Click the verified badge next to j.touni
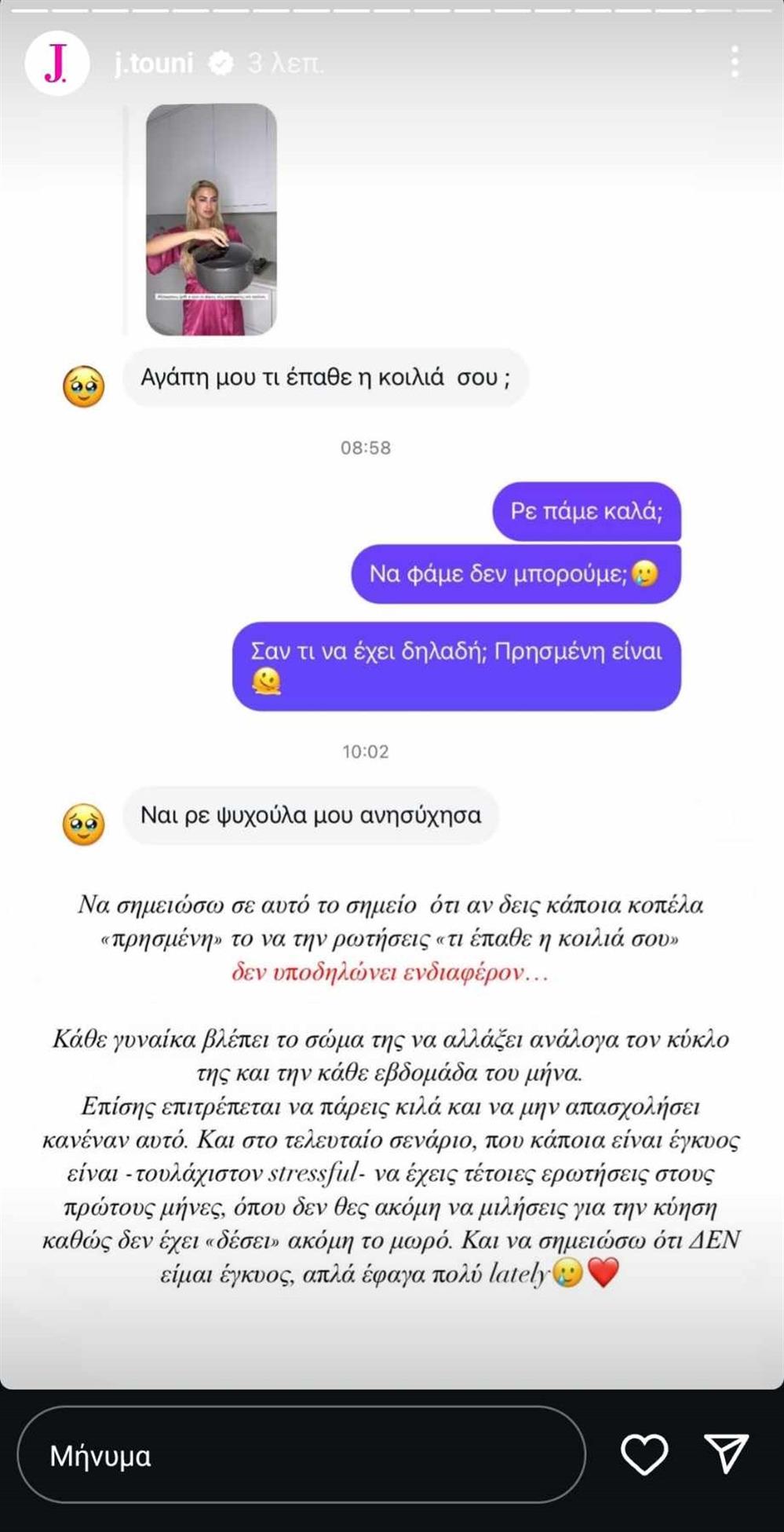Image resolution: width=784 pixels, height=1532 pixels. point(221,64)
